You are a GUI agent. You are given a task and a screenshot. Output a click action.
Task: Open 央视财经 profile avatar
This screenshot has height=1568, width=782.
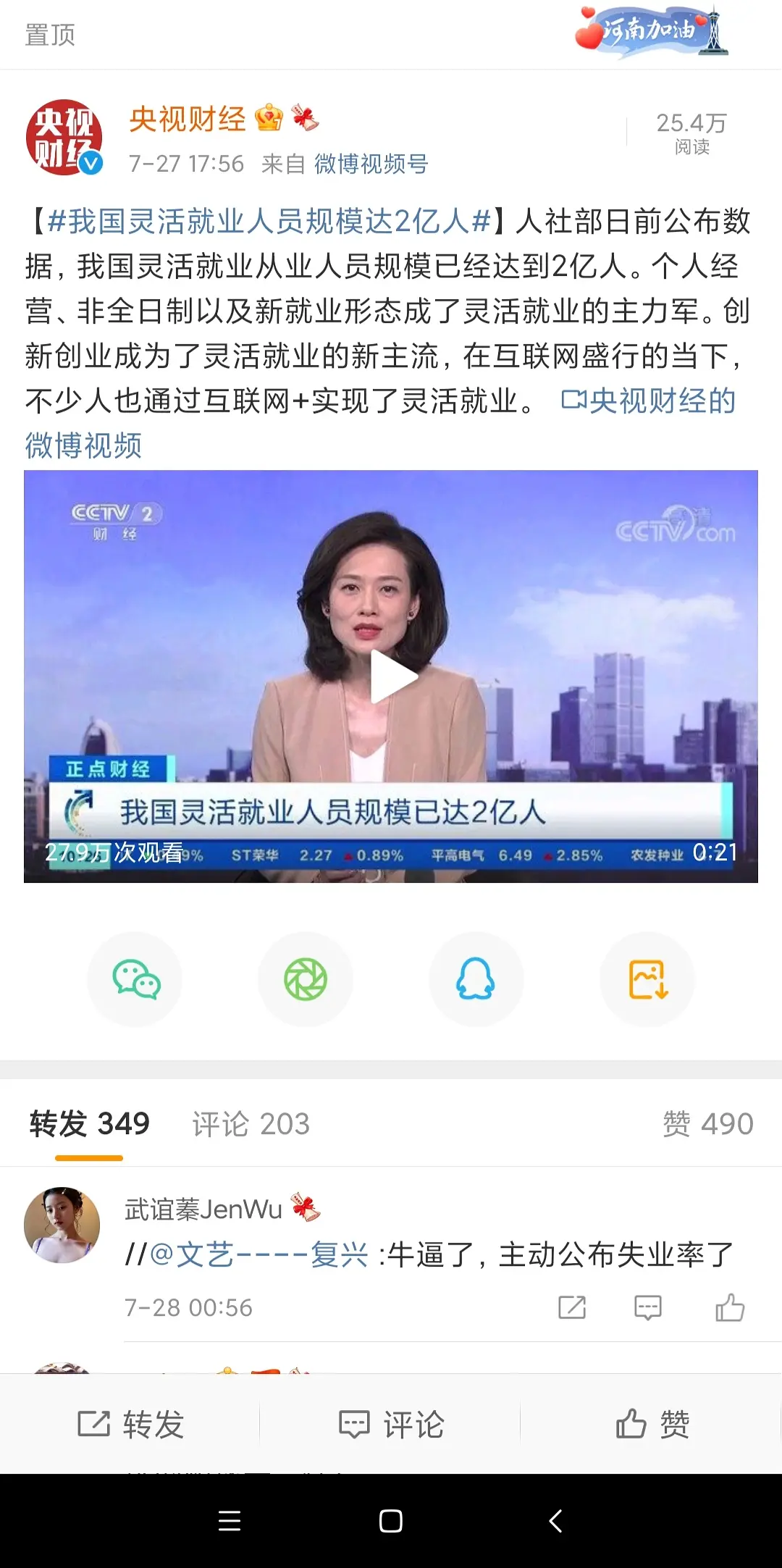pos(64,138)
